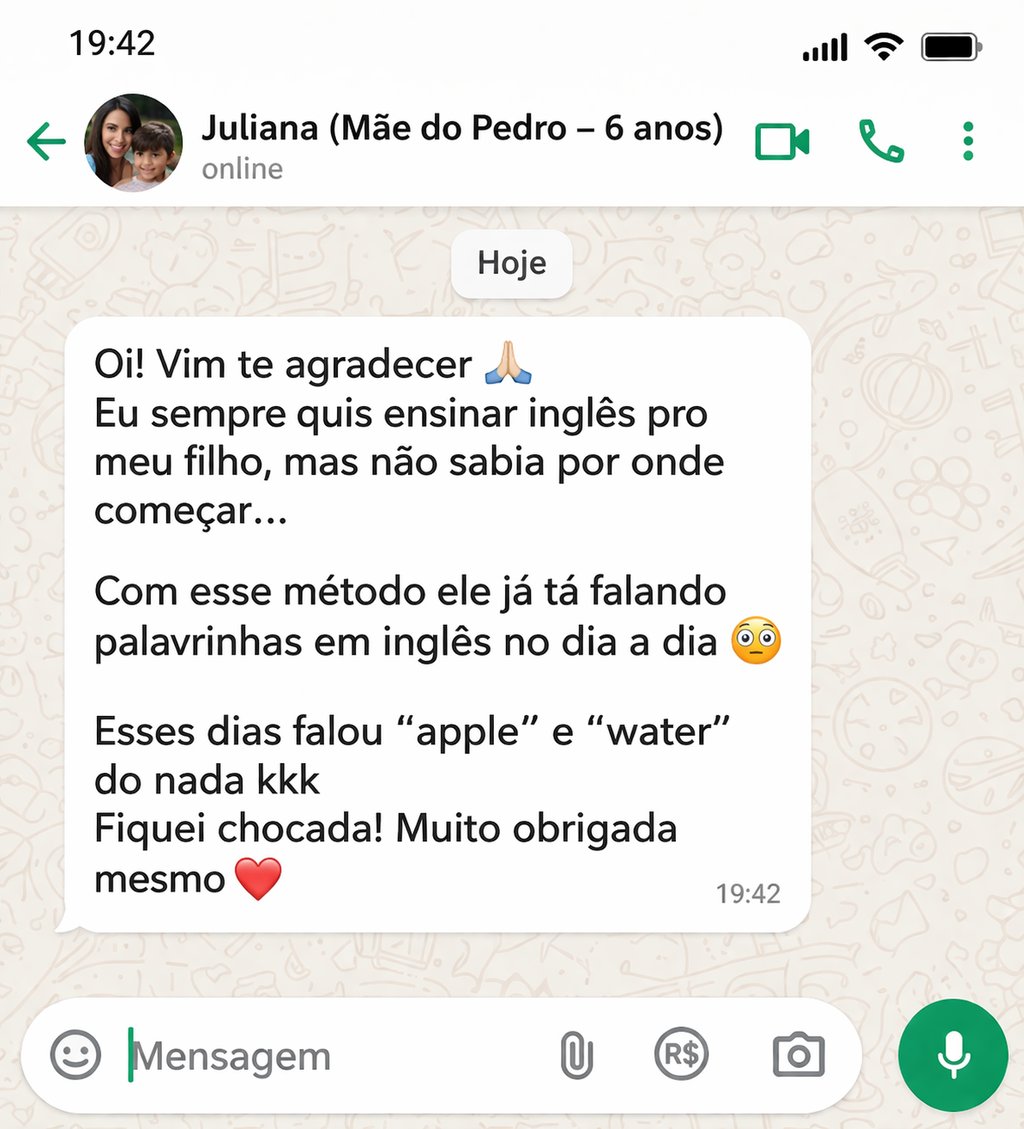View Juliana's profile photo
1024x1129 pixels.
pos(133,142)
